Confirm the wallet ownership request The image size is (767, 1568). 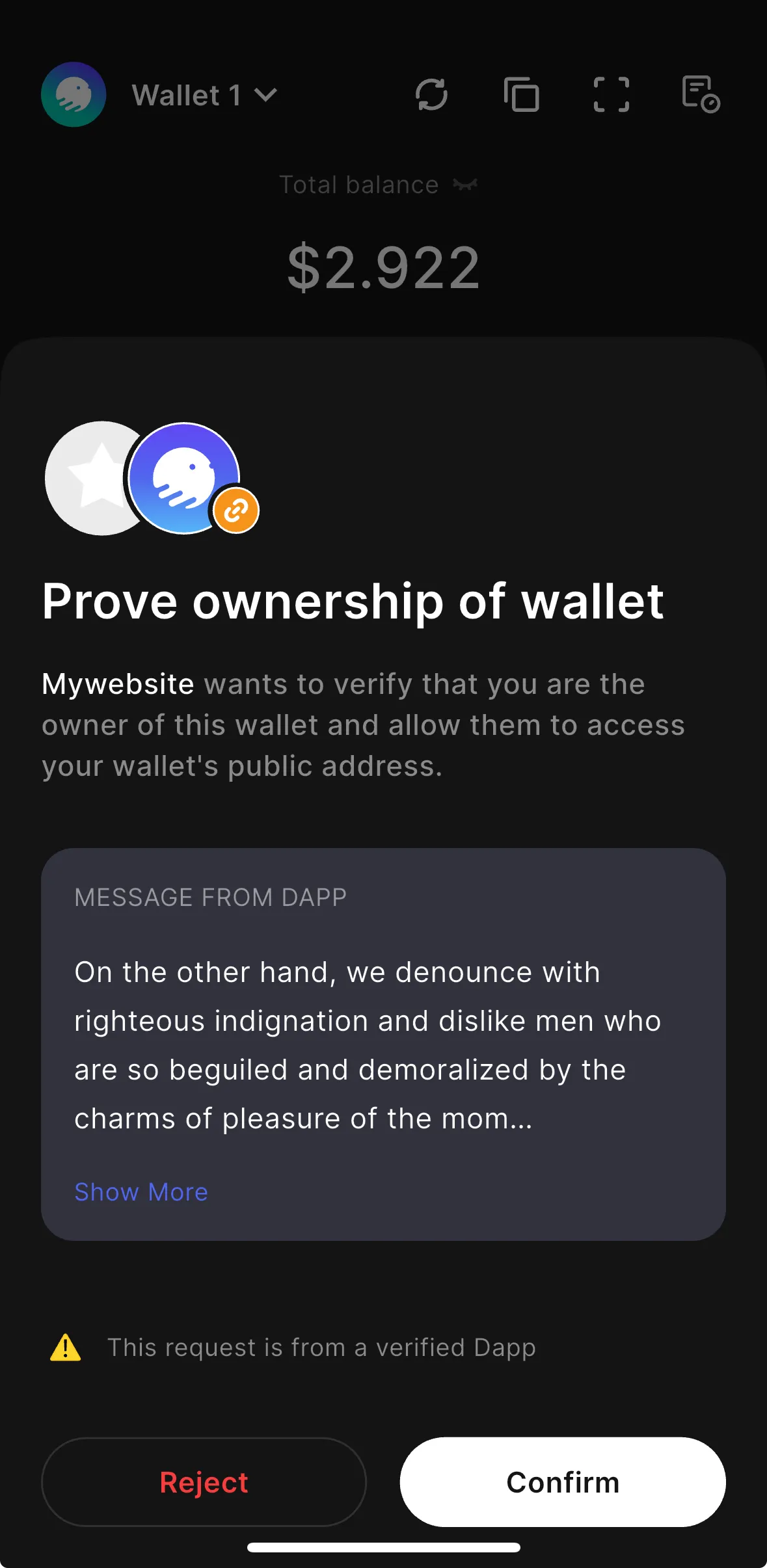click(562, 1482)
